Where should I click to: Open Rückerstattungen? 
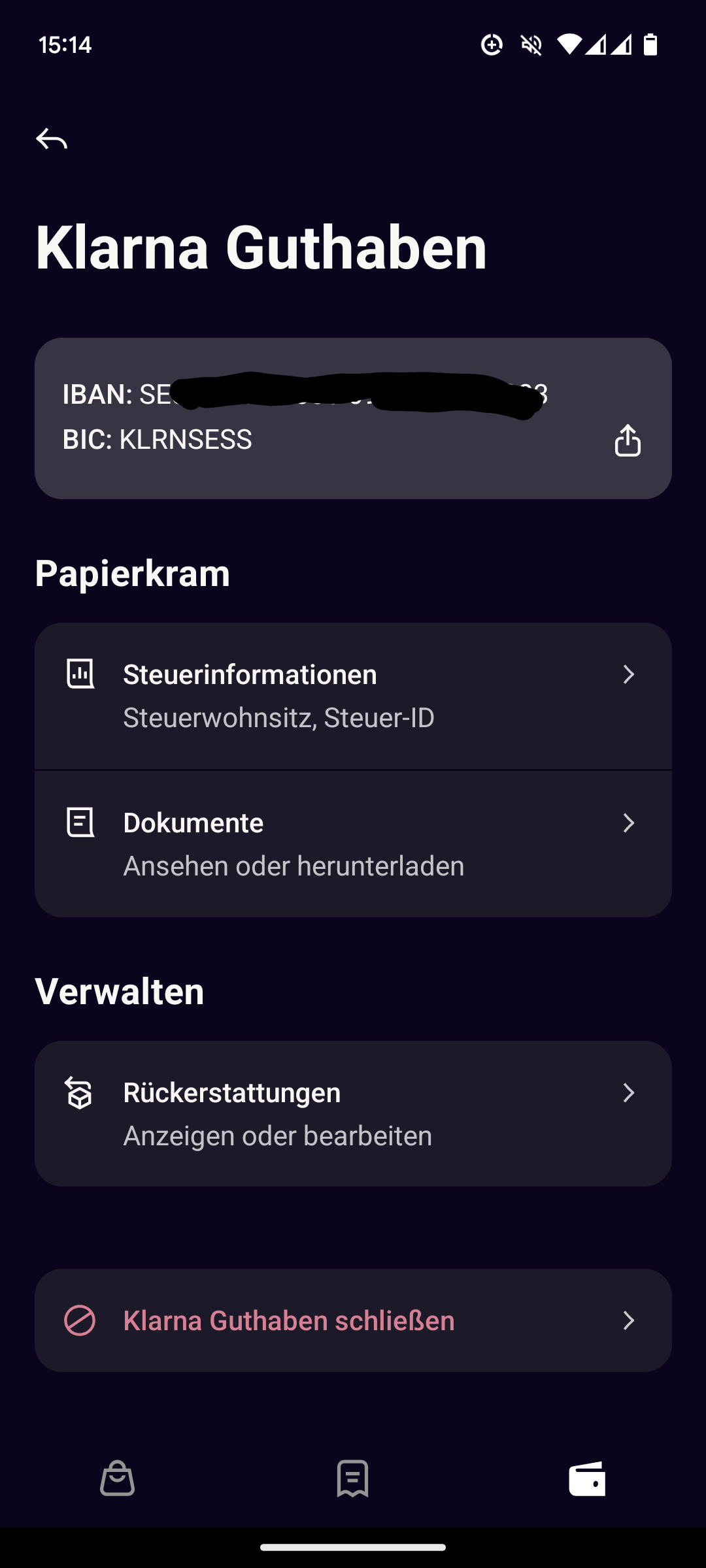tap(353, 1114)
